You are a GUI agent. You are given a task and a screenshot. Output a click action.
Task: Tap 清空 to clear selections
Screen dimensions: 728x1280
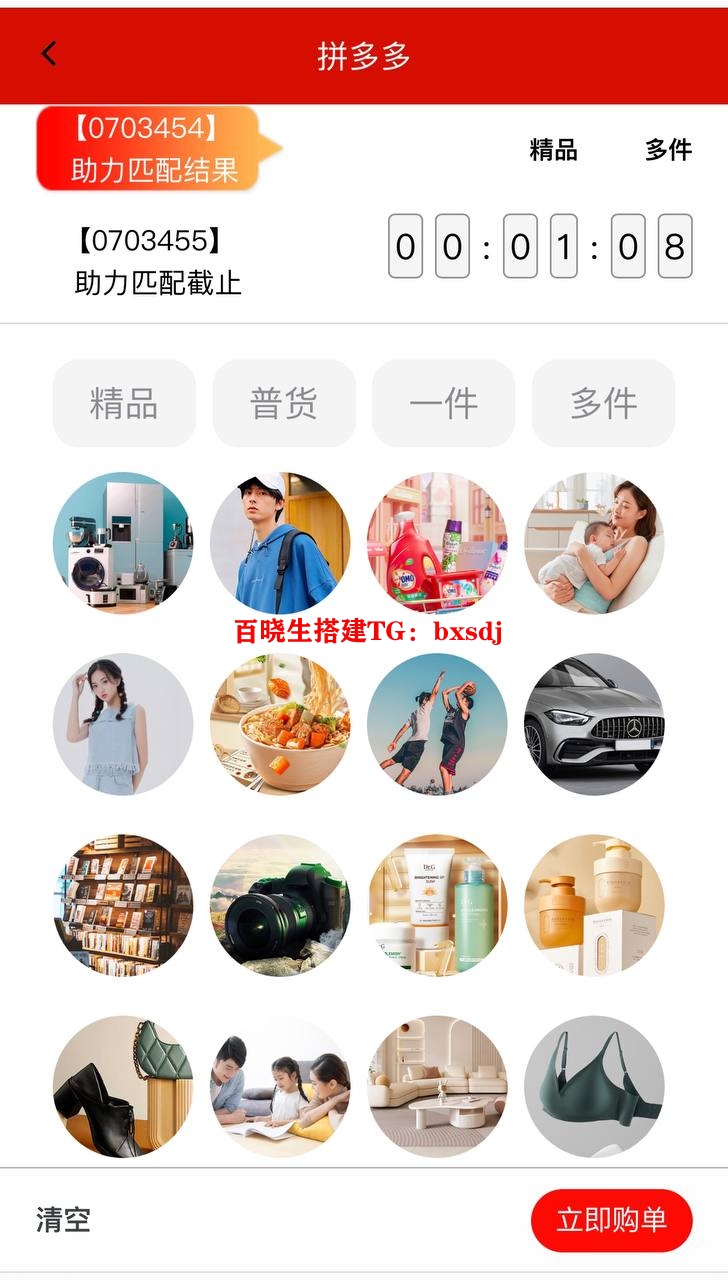(x=63, y=1220)
